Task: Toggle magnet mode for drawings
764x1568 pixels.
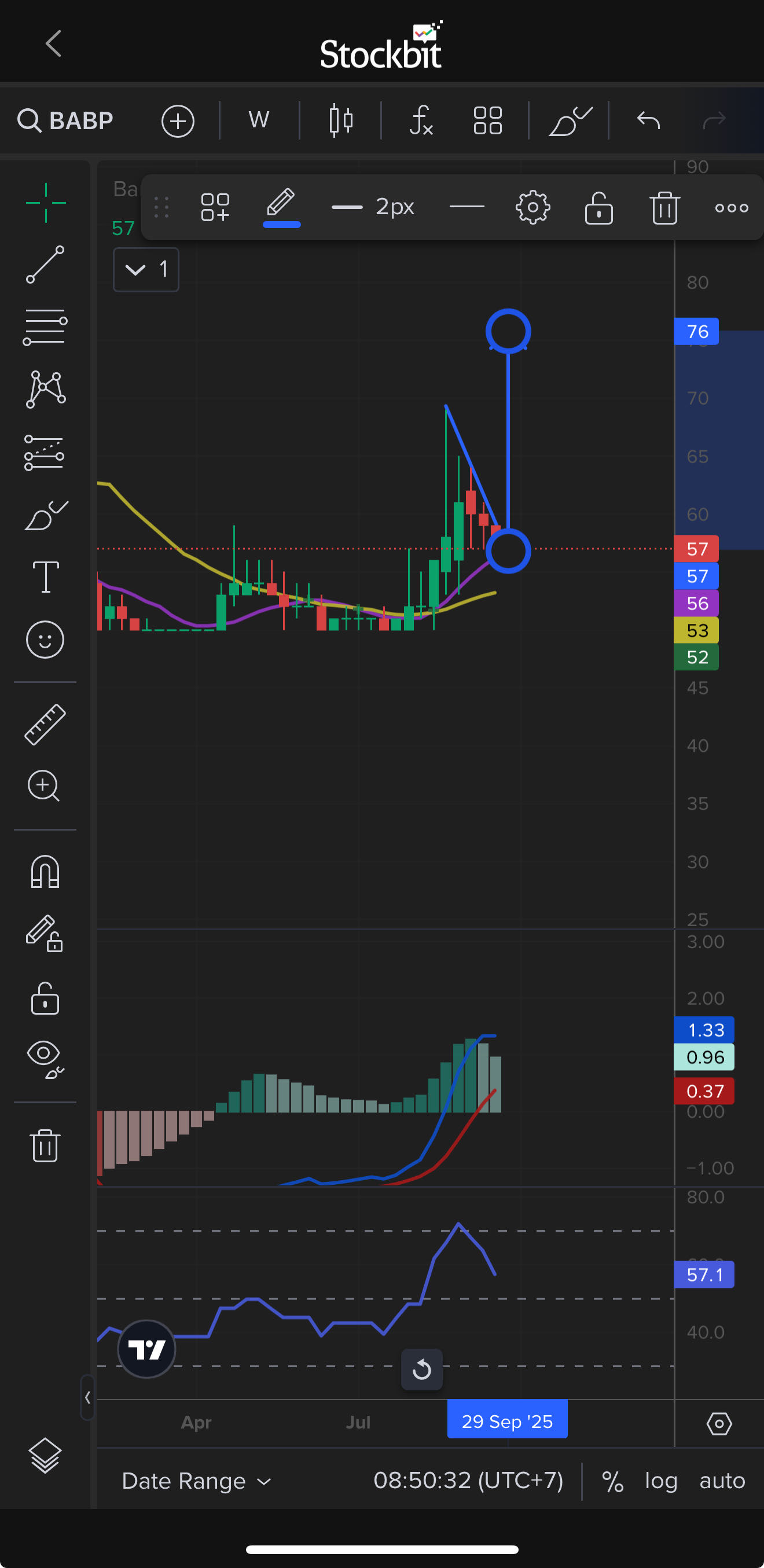Action: pyautogui.click(x=45, y=872)
